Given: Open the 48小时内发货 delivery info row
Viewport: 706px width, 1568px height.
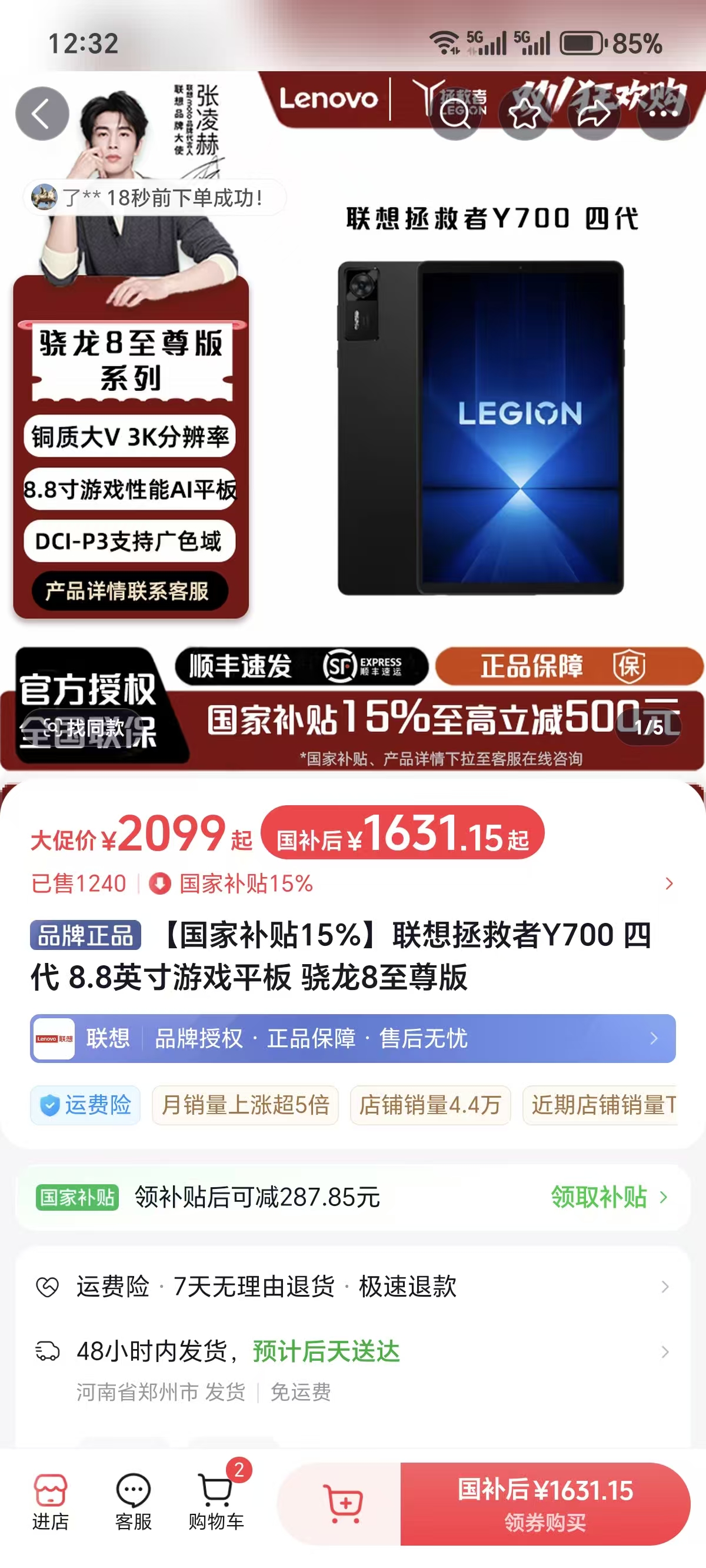Looking at the screenshot, I should click(x=353, y=1352).
